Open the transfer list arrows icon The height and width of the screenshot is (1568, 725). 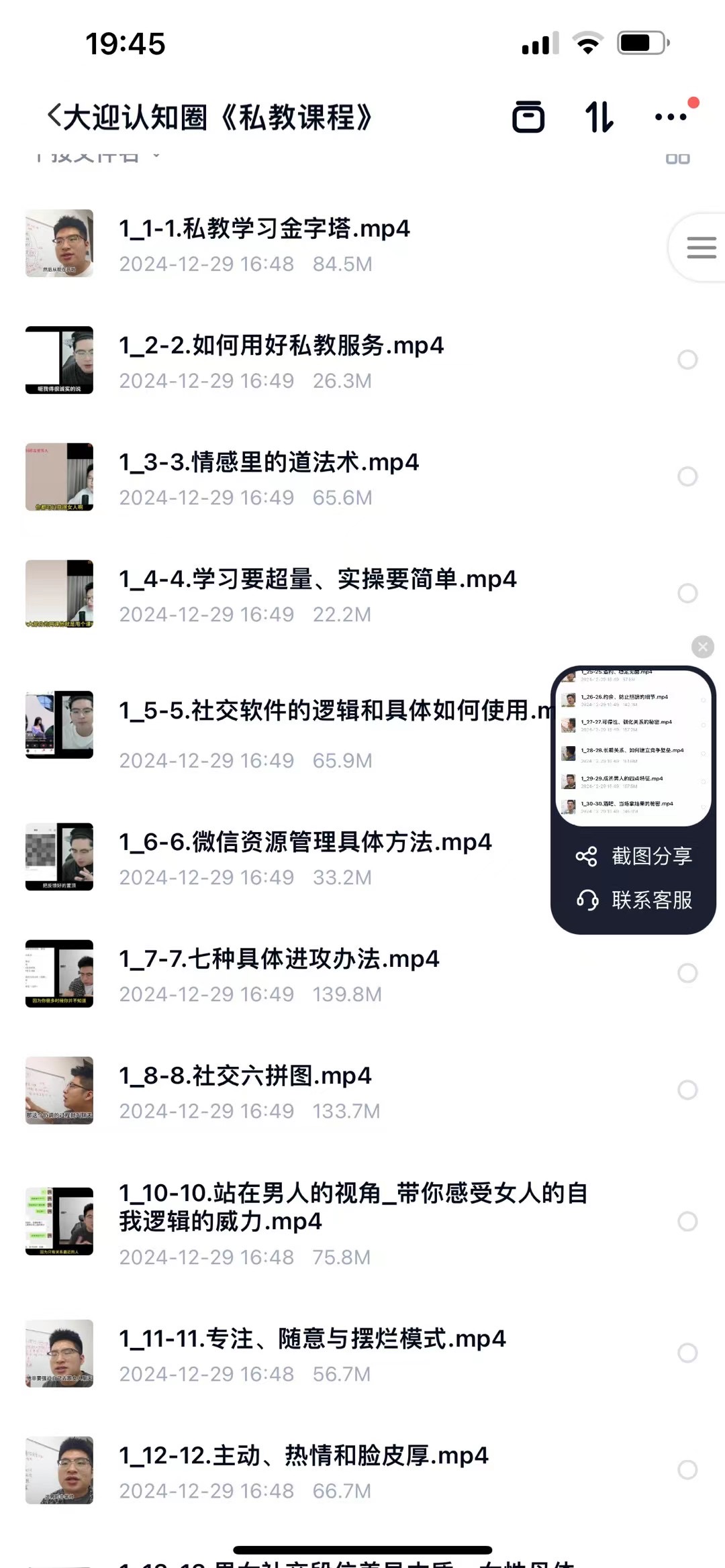[x=599, y=117]
